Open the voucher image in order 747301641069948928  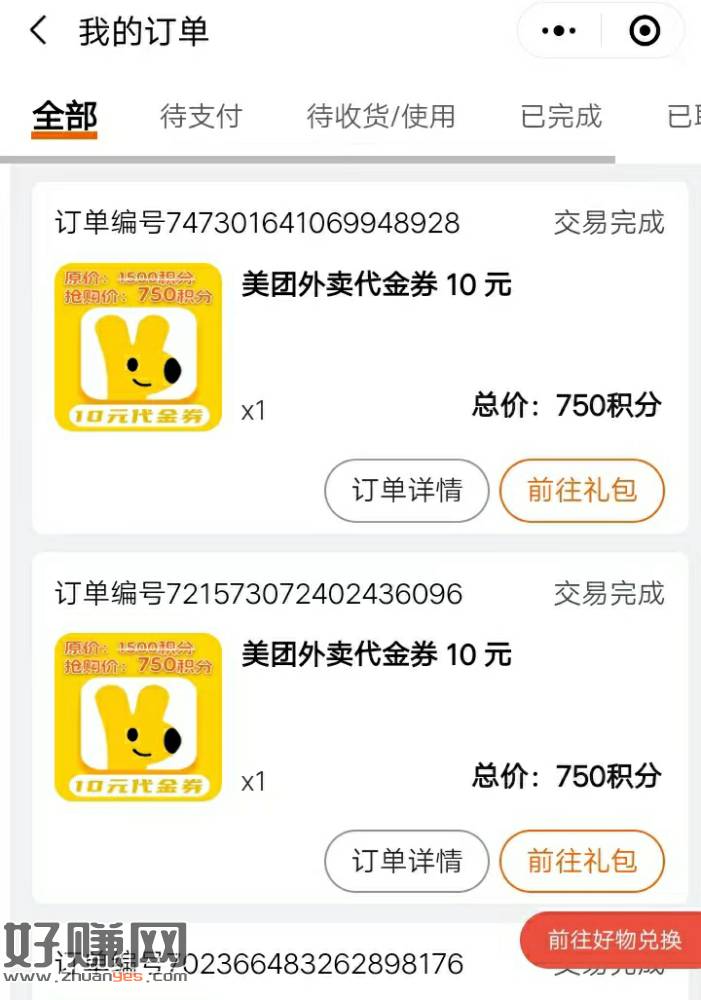(138, 347)
